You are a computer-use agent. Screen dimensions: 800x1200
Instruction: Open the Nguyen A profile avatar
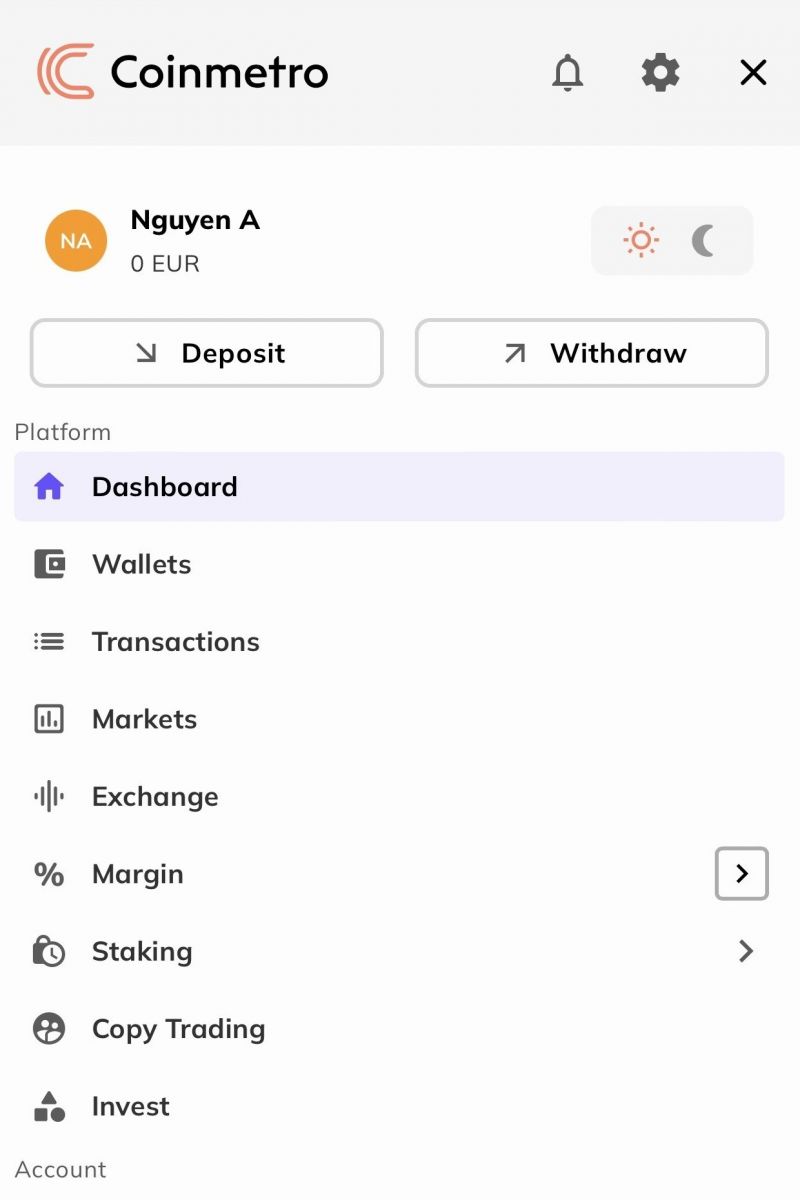[75, 240]
